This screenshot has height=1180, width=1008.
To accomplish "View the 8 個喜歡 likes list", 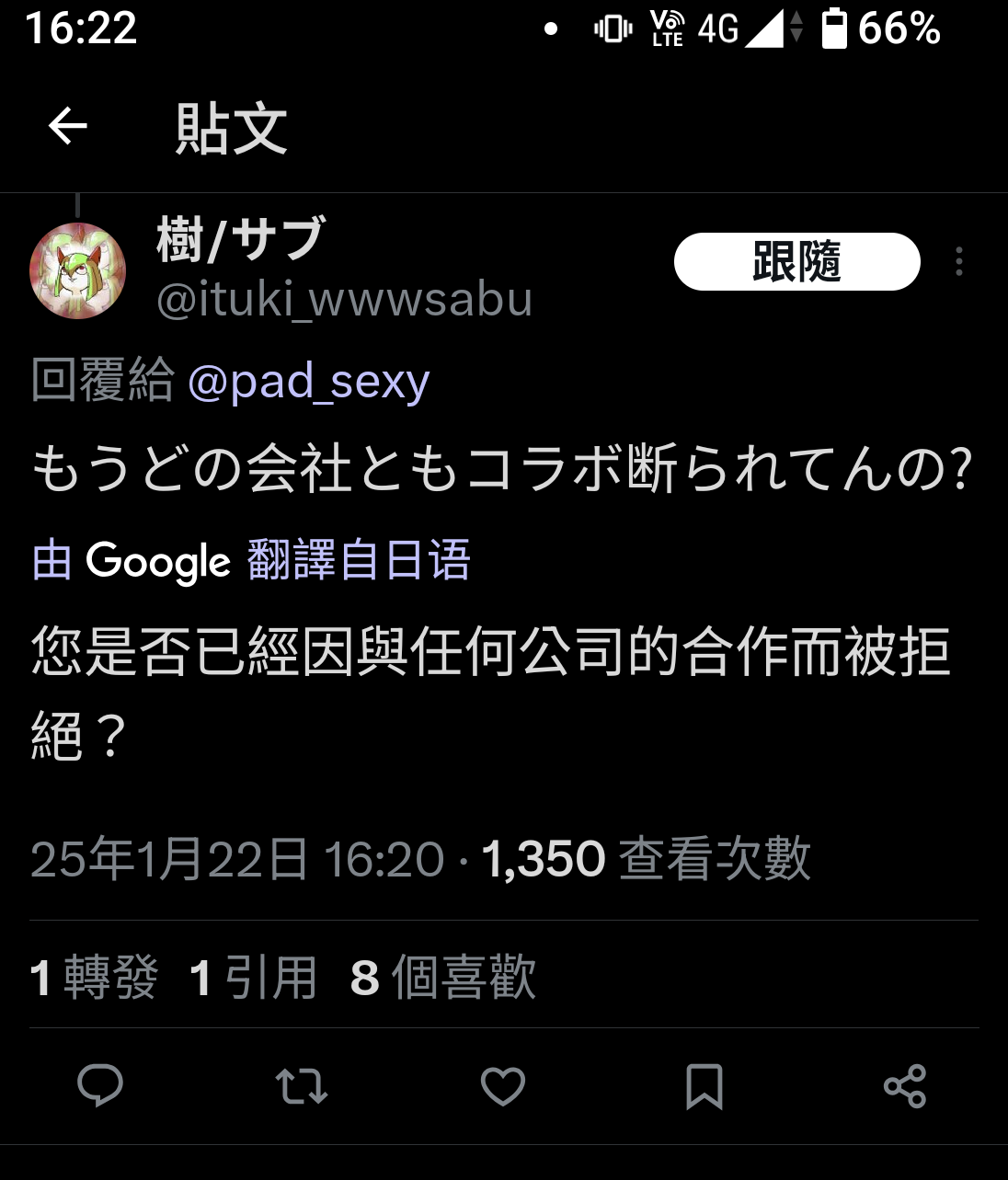I will coord(442,977).
